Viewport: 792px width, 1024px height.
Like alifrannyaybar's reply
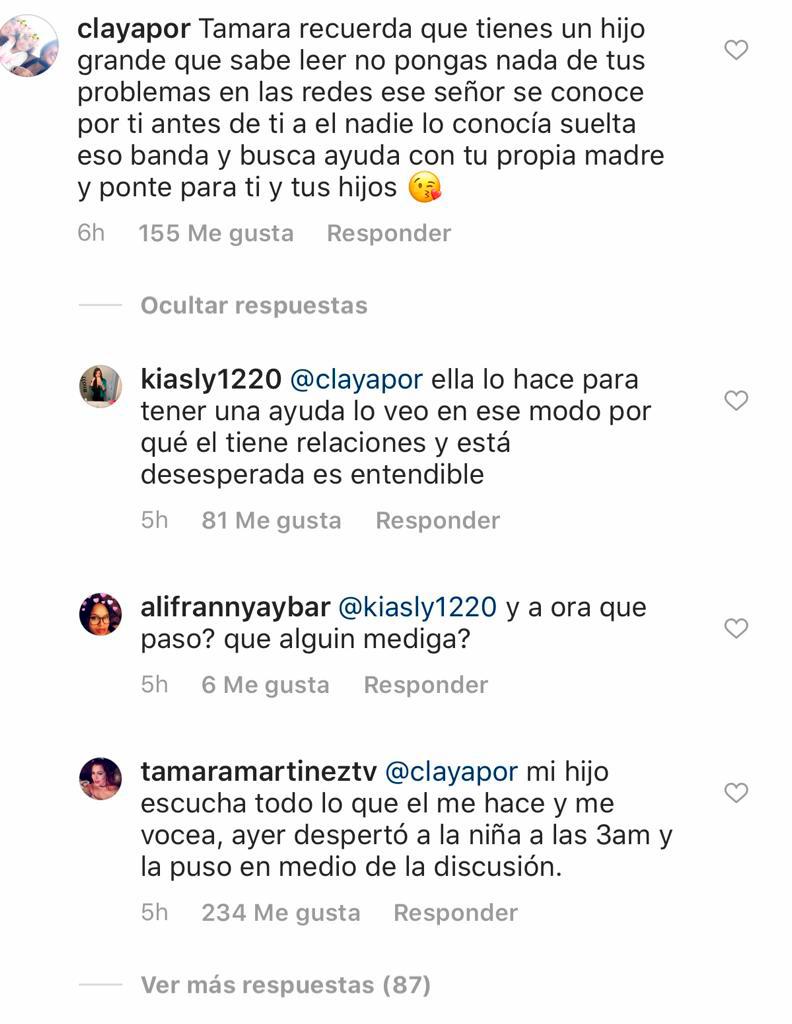[x=736, y=629]
